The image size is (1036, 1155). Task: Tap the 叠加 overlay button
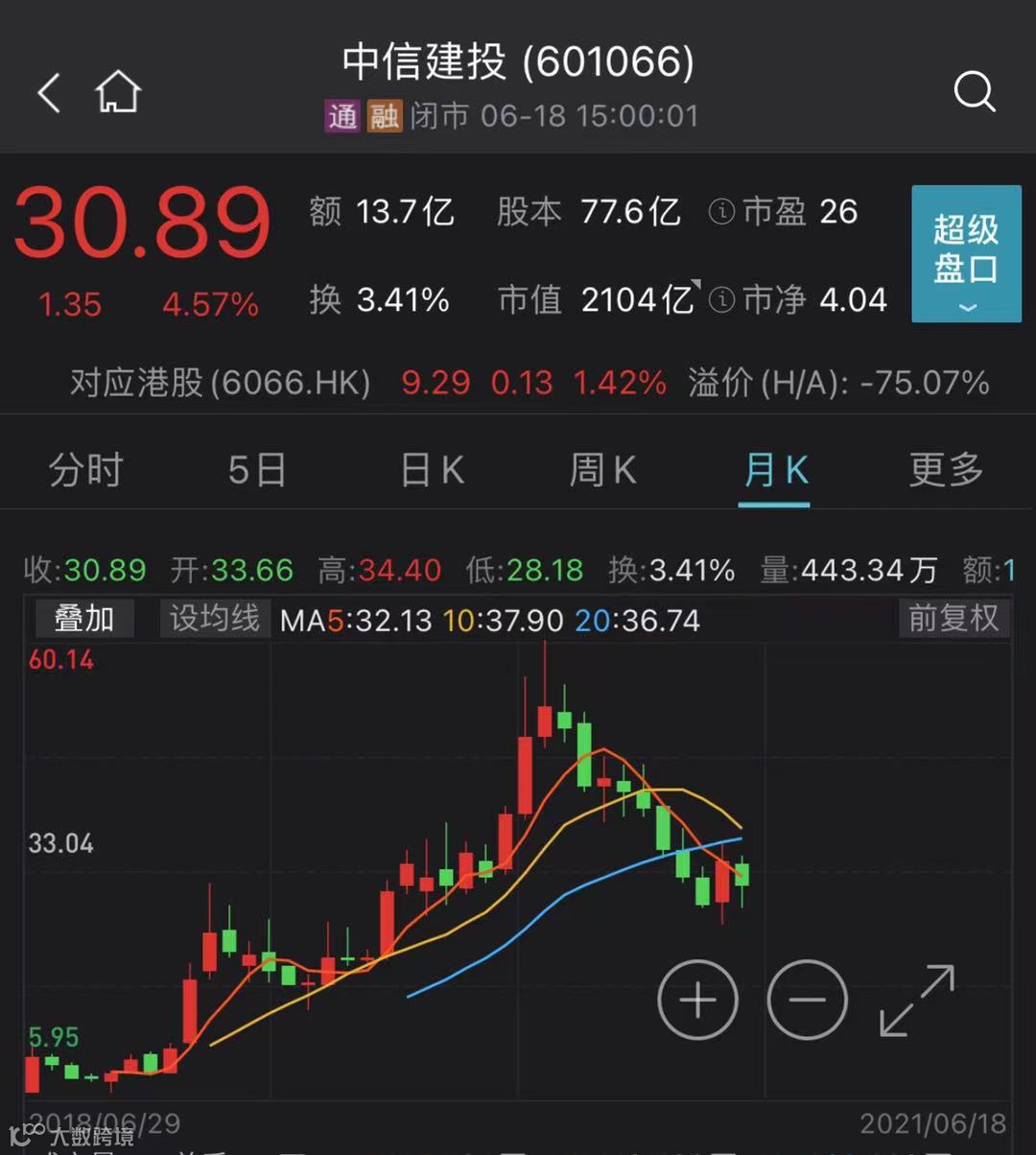(84, 619)
